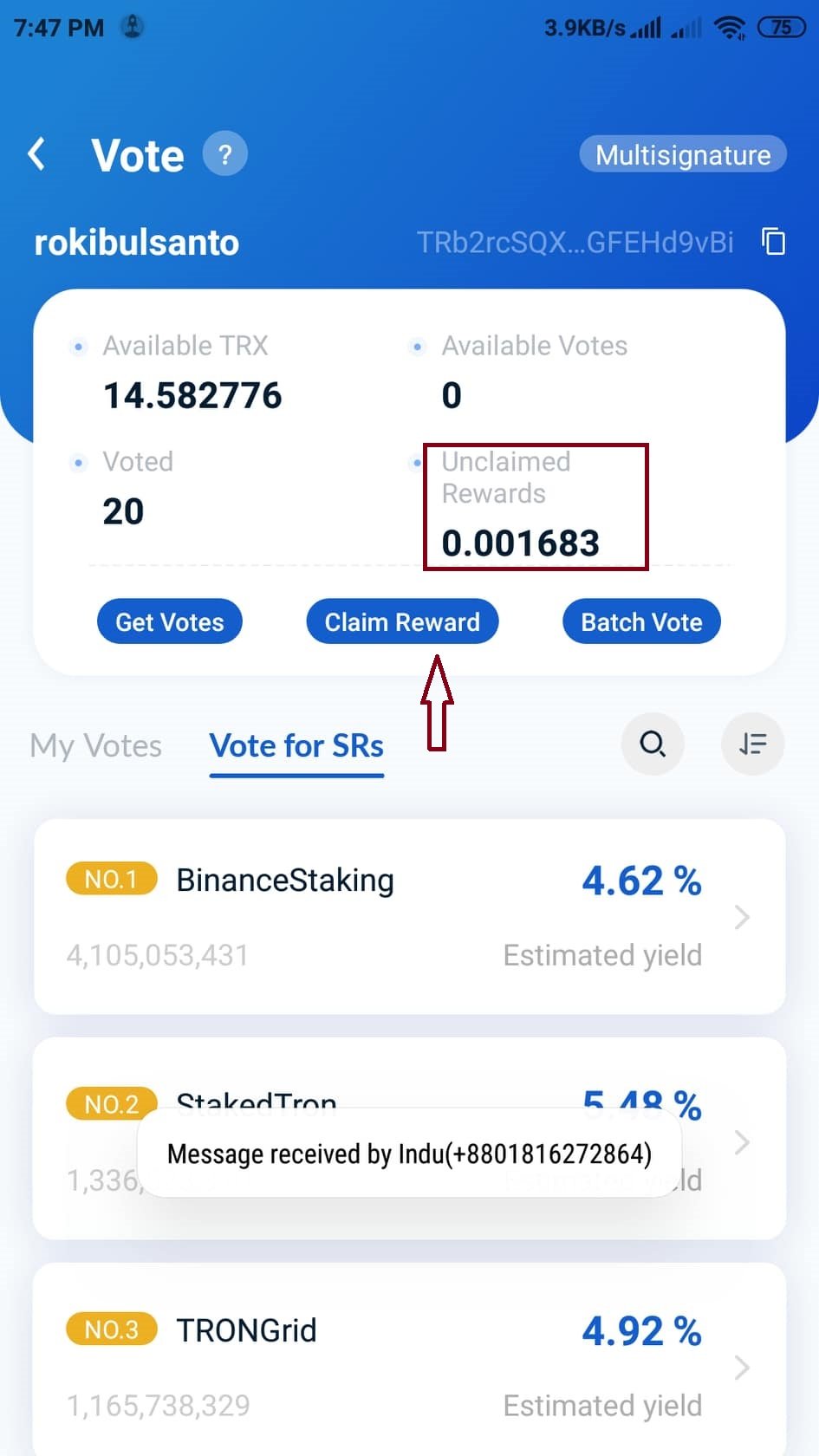Open the TRONGrid card

pos(409,1359)
